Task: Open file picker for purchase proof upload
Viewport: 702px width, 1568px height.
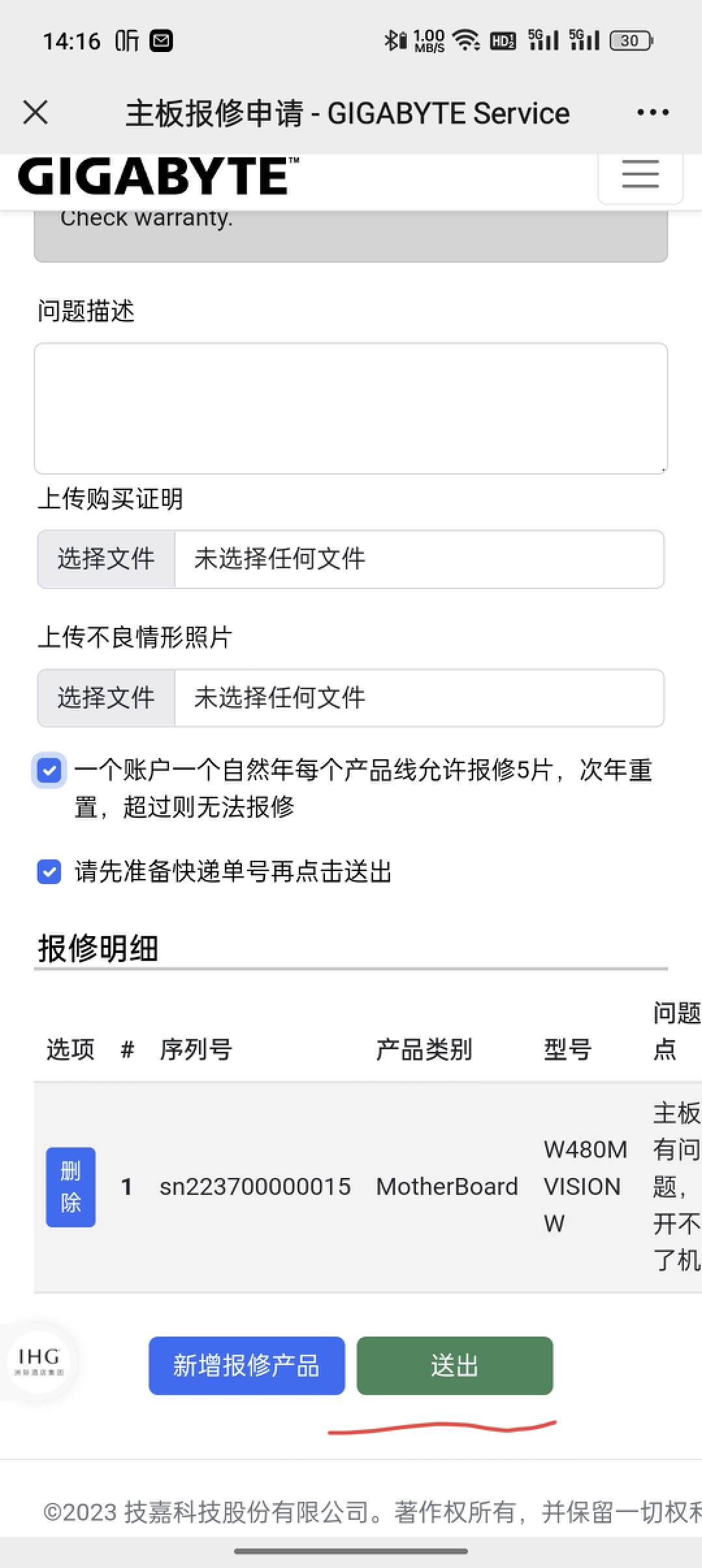Action: point(106,559)
